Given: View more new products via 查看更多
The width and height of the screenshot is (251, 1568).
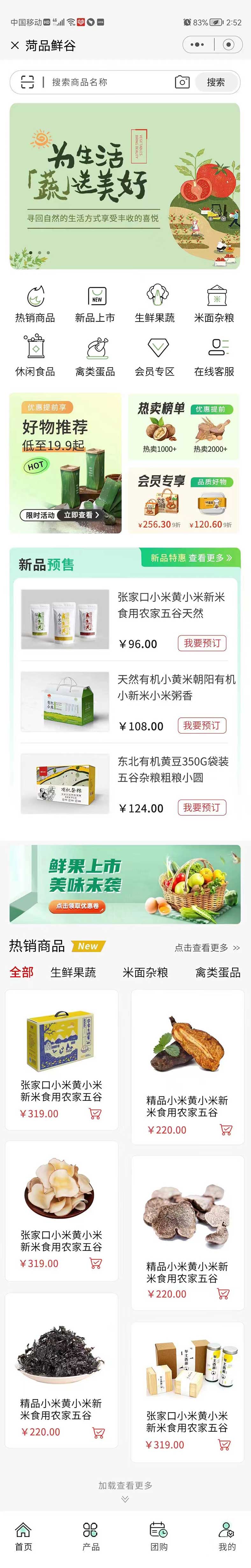Looking at the screenshot, I should [191, 558].
